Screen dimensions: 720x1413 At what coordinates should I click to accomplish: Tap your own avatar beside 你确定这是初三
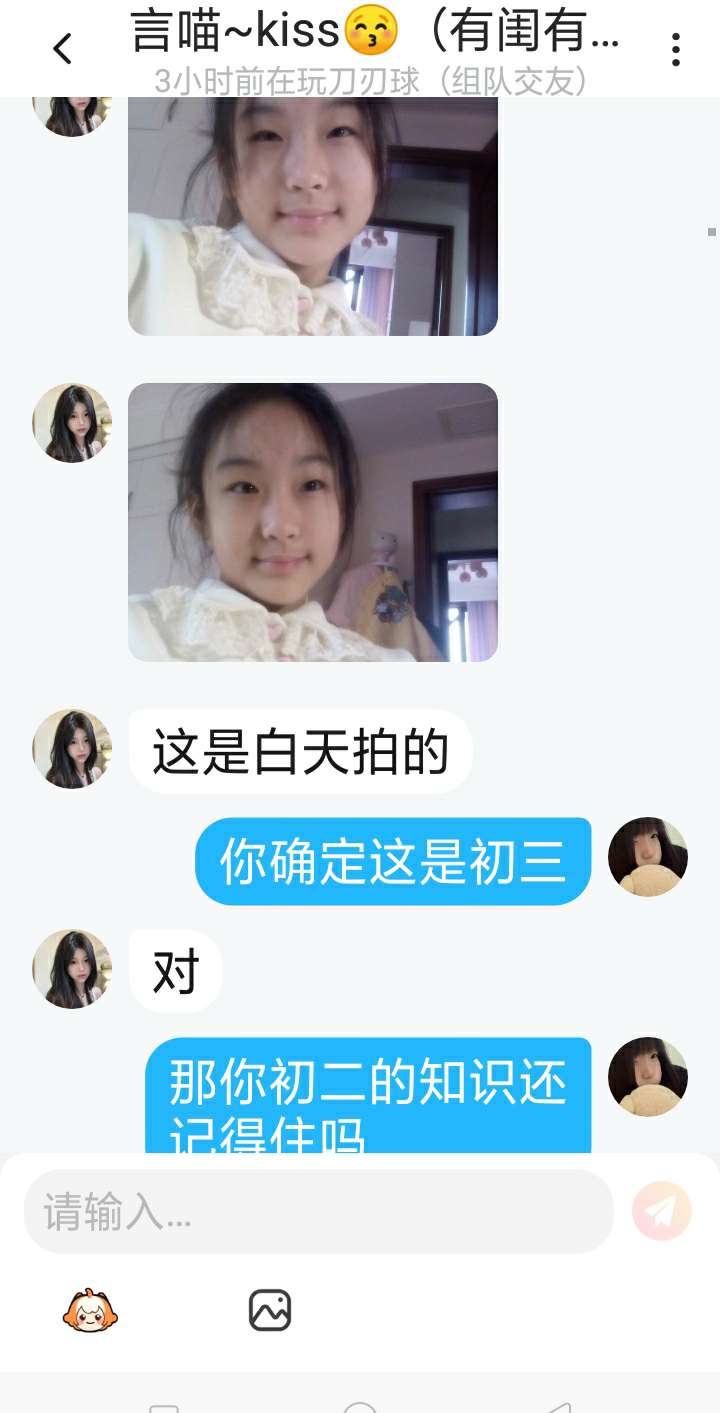coord(648,857)
